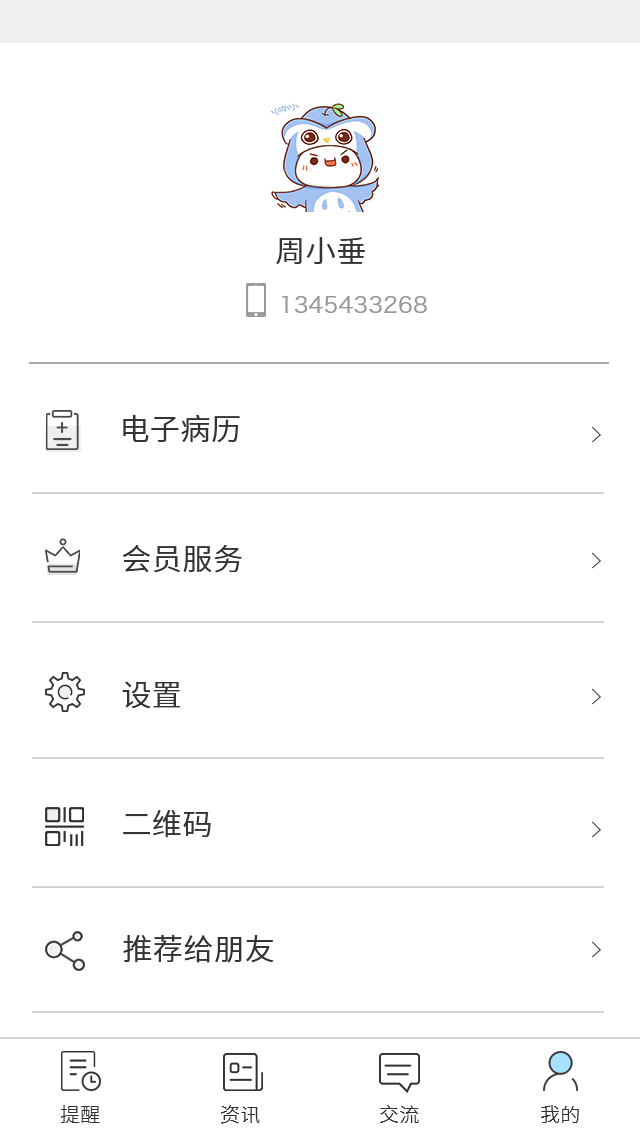Switch to the 资讯 news tab

(x=240, y=1087)
